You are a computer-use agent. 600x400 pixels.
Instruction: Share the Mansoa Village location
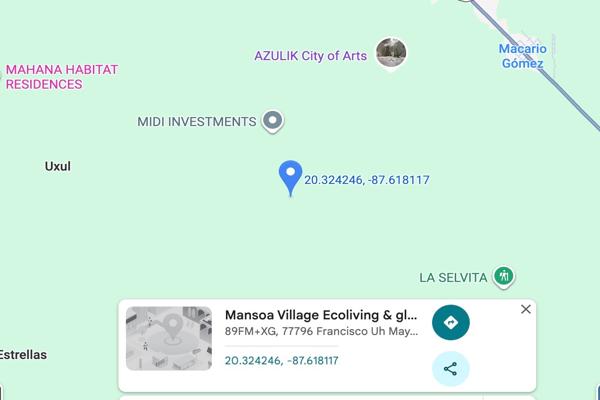(x=450, y=369)
